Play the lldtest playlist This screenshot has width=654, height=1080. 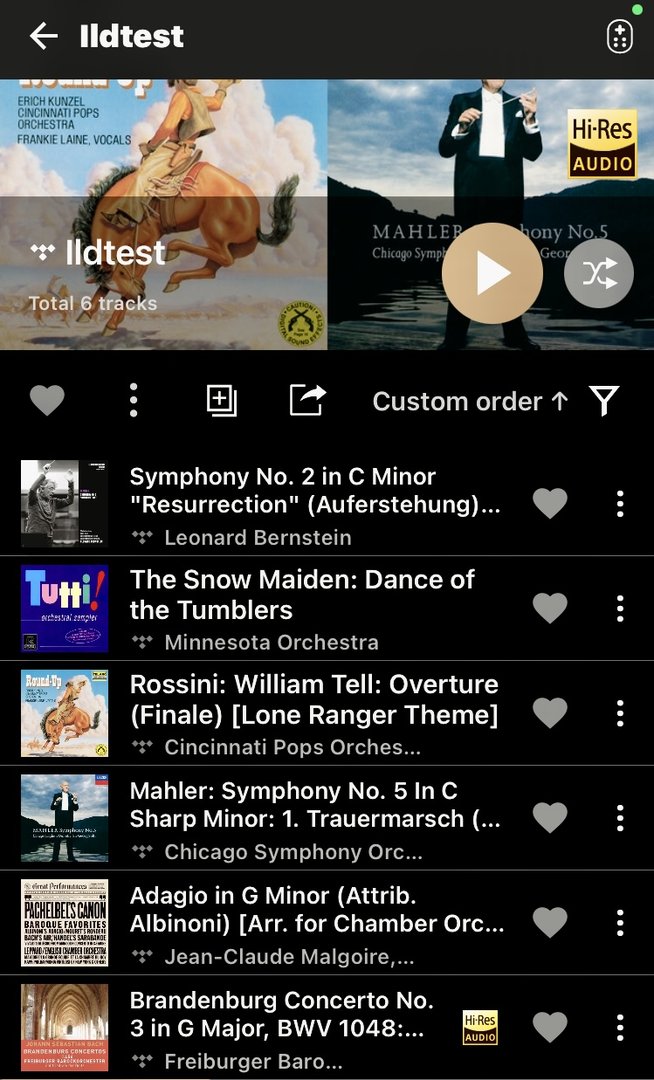tap(492, 274)
